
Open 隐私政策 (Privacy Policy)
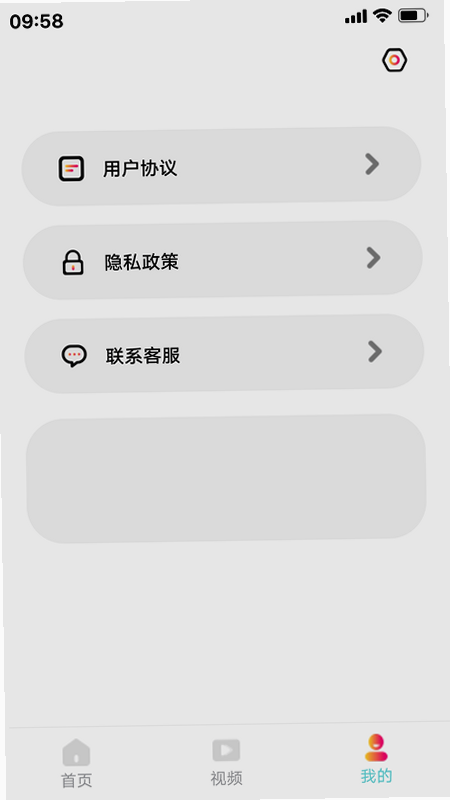click(222, 260)
